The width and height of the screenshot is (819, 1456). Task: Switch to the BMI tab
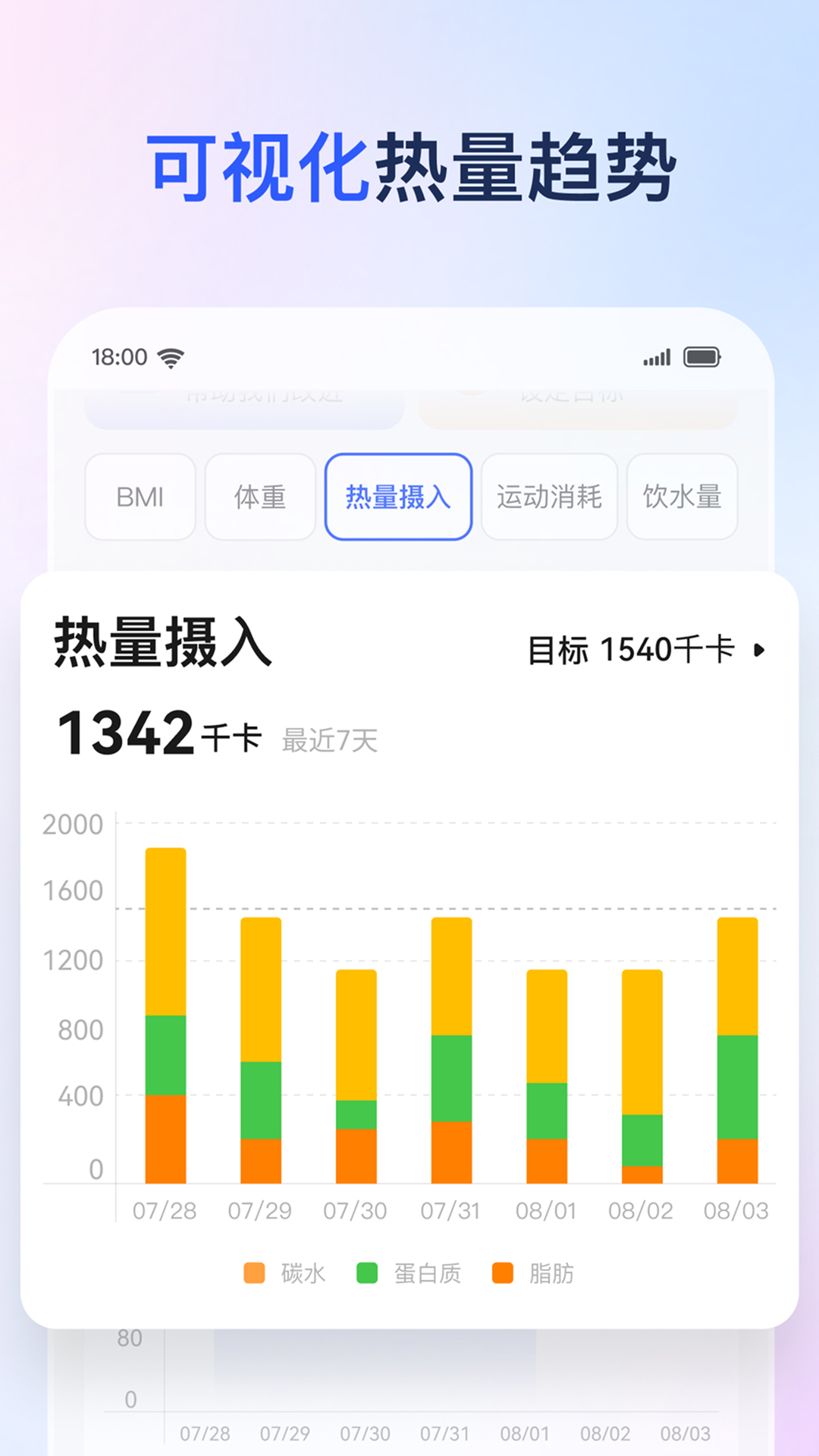tap(140, 497)
